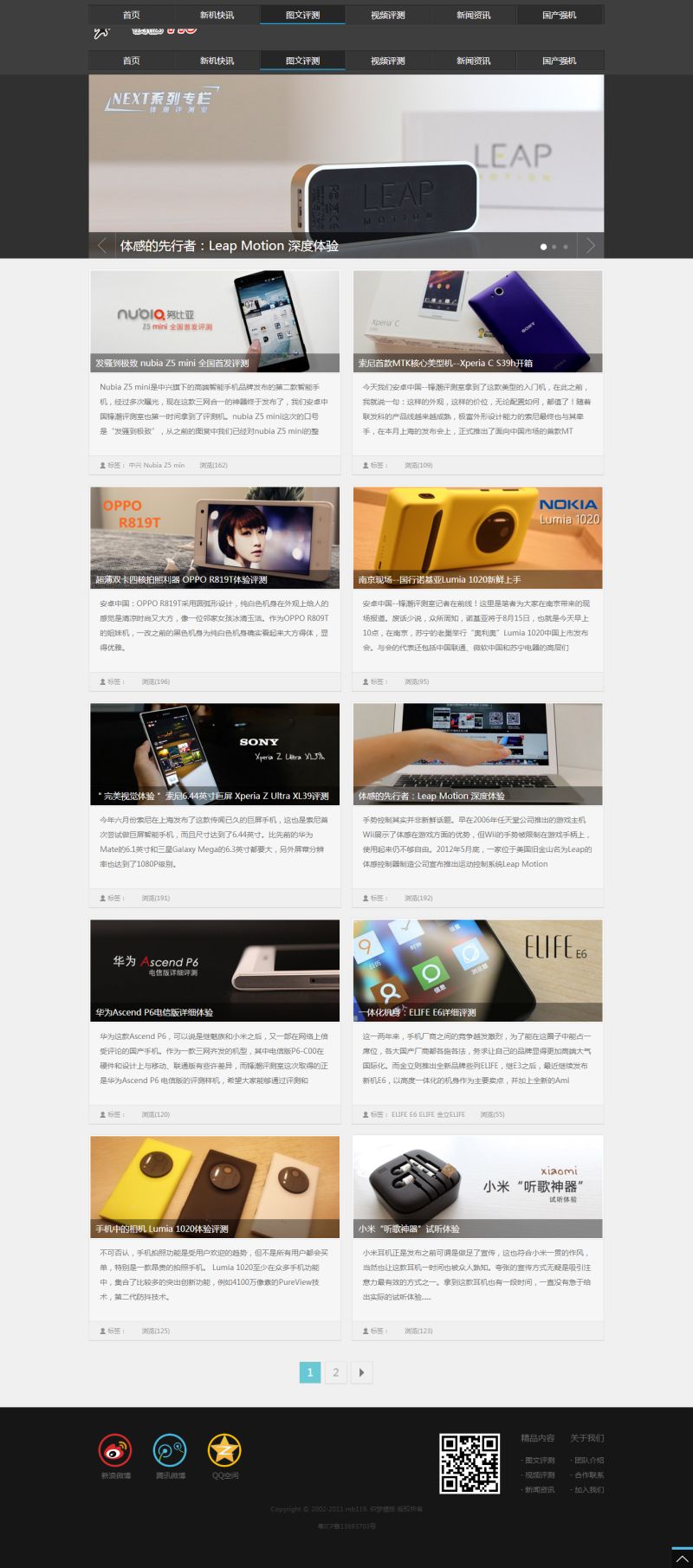
Task: Open the Xperia Z Ultra XL39 review
Action: pyautogui.click(x=215, y=754)
